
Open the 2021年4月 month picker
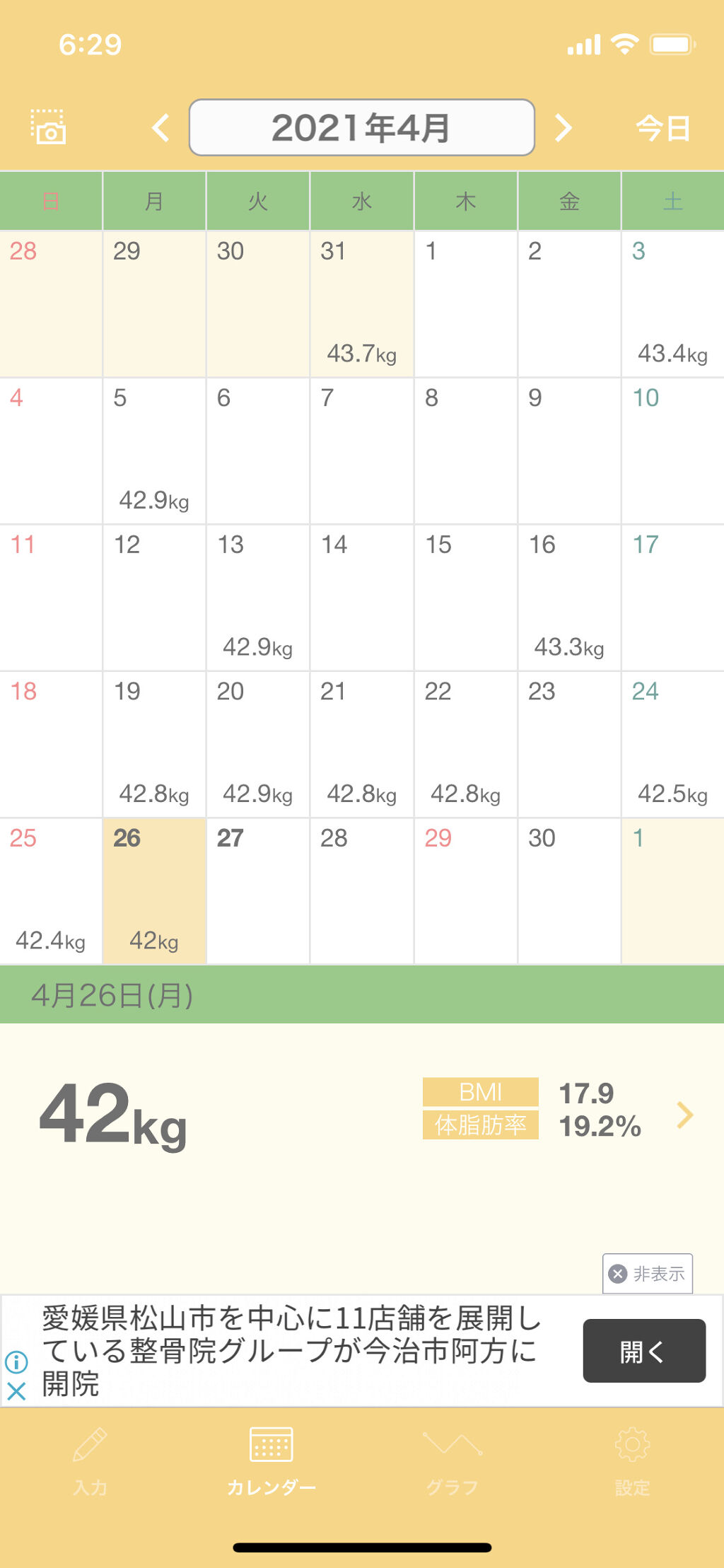point(361,128)
